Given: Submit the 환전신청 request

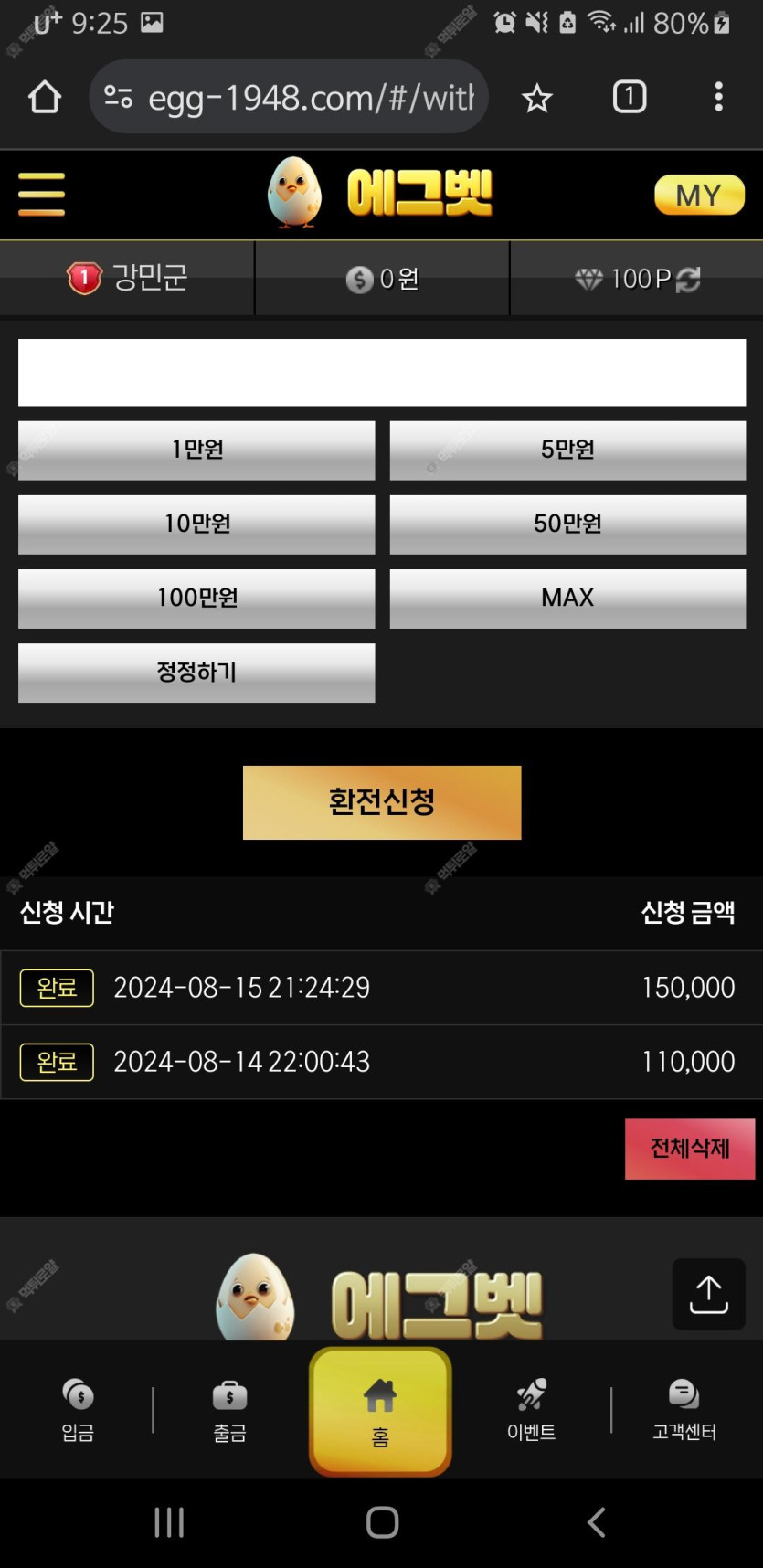Looking at the screenshot, I should pos(382,802).
